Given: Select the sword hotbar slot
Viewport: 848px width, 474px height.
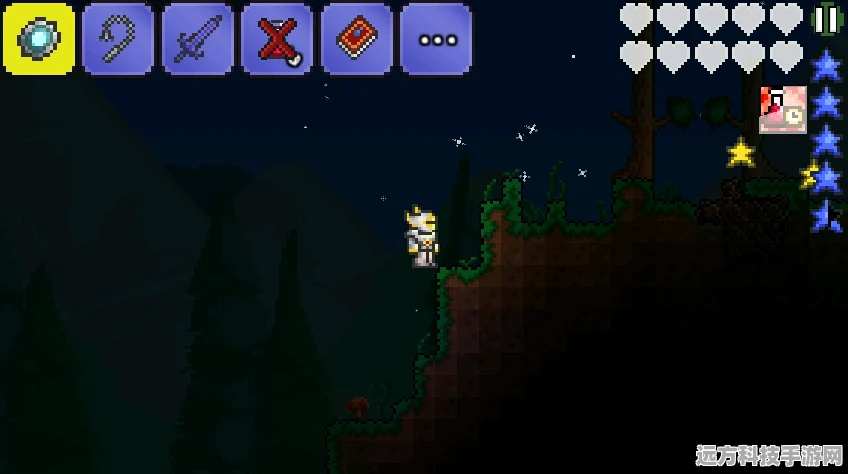Looking at the screenshot, I should [198, 39].
